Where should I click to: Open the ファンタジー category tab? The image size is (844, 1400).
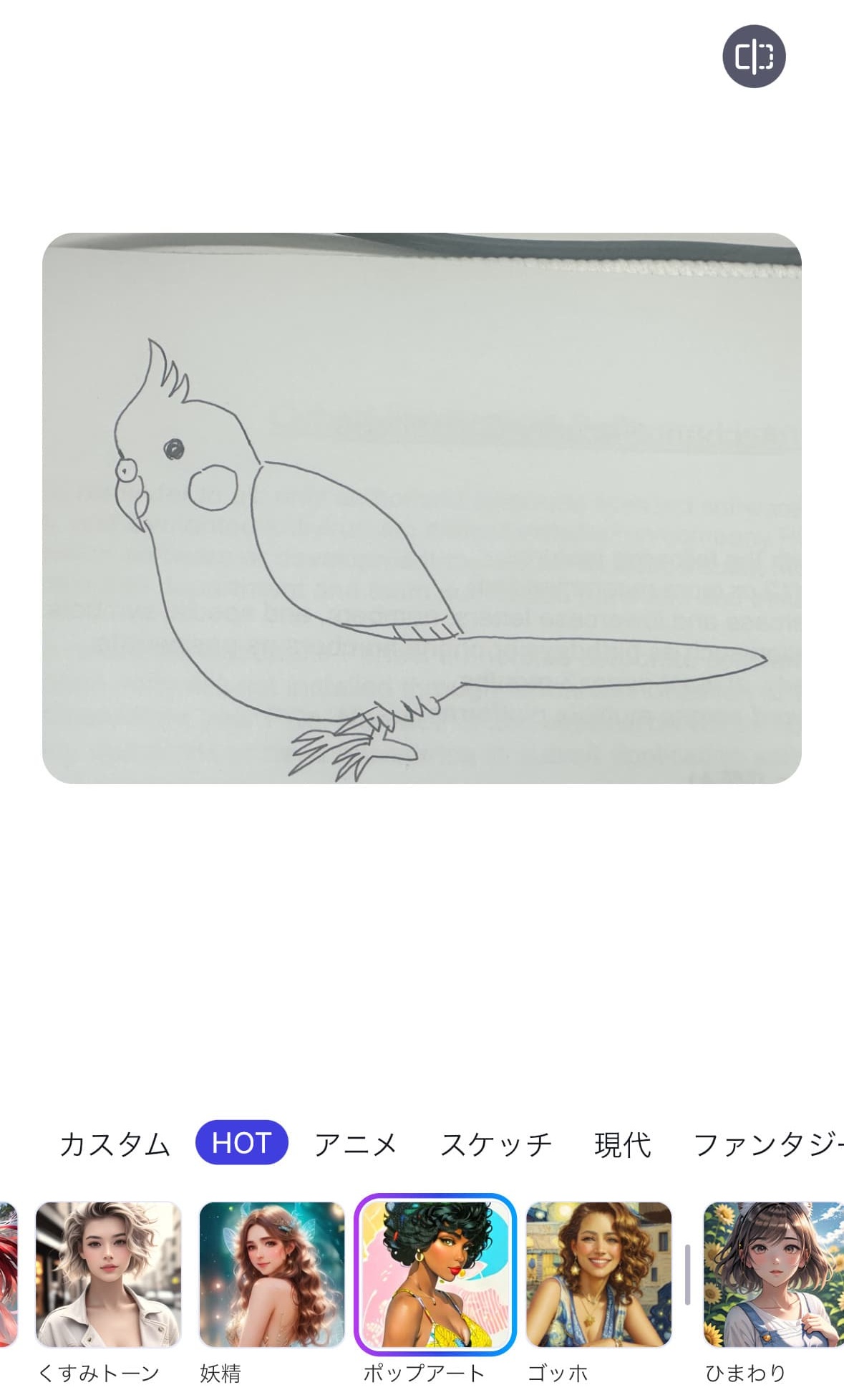pyautogui.click(x=767, y=1144)
